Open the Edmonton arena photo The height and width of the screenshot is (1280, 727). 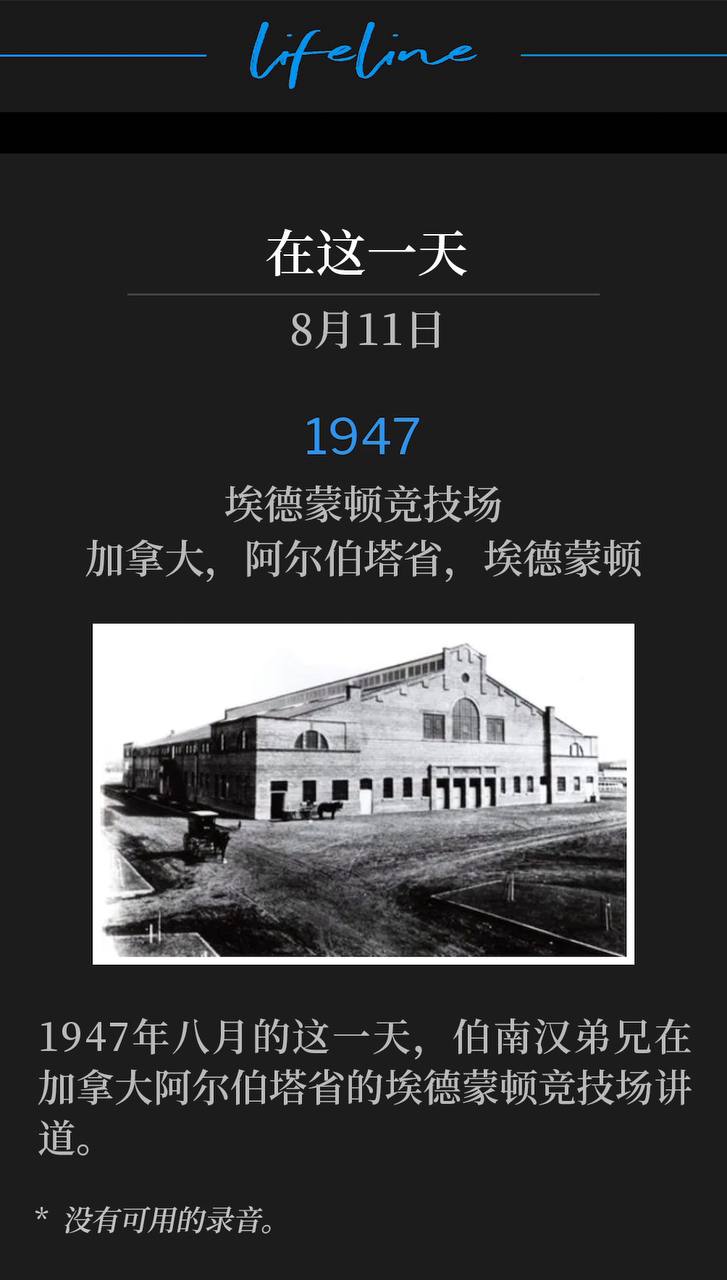coord(363,793)
